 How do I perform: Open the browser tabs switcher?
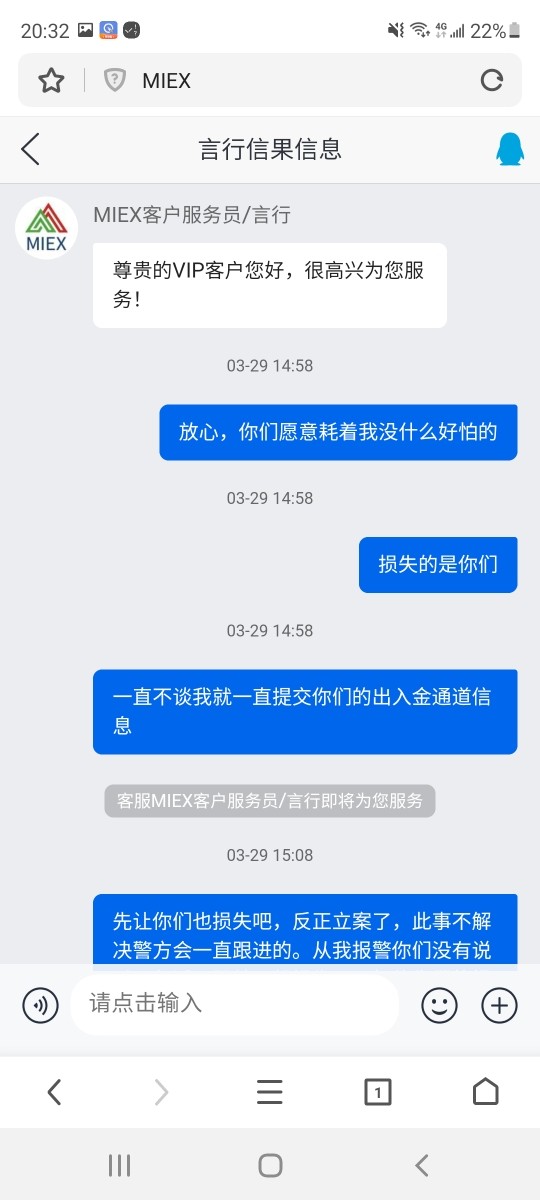[x=377, y=1092]
